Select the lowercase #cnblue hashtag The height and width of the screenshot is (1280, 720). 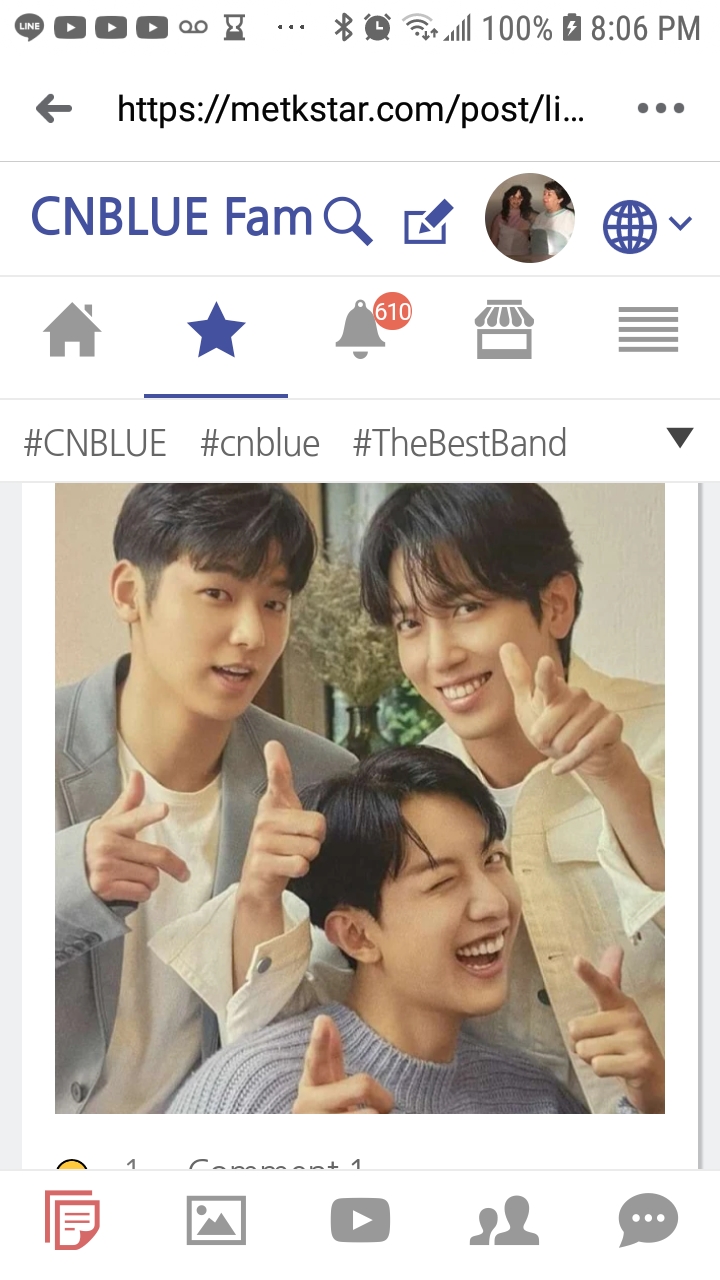[x=260, y=443]
